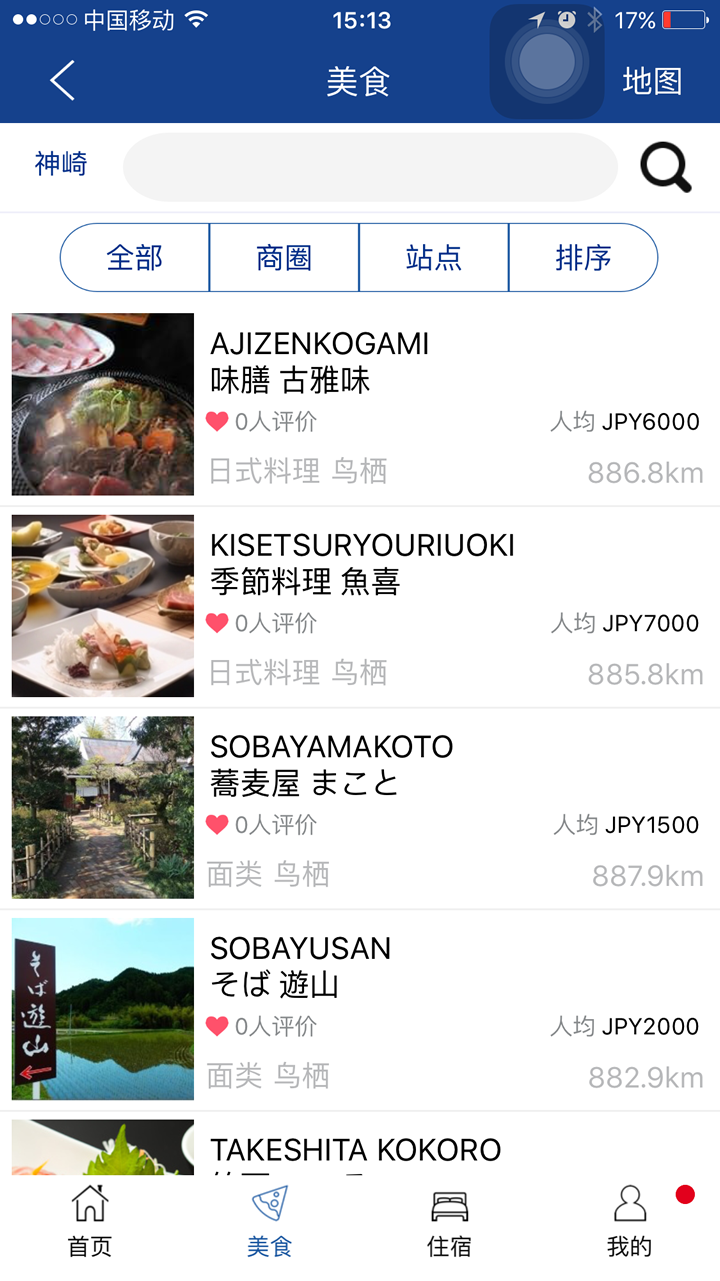Switch to the 美食 tab

[x=270, y=1222]
